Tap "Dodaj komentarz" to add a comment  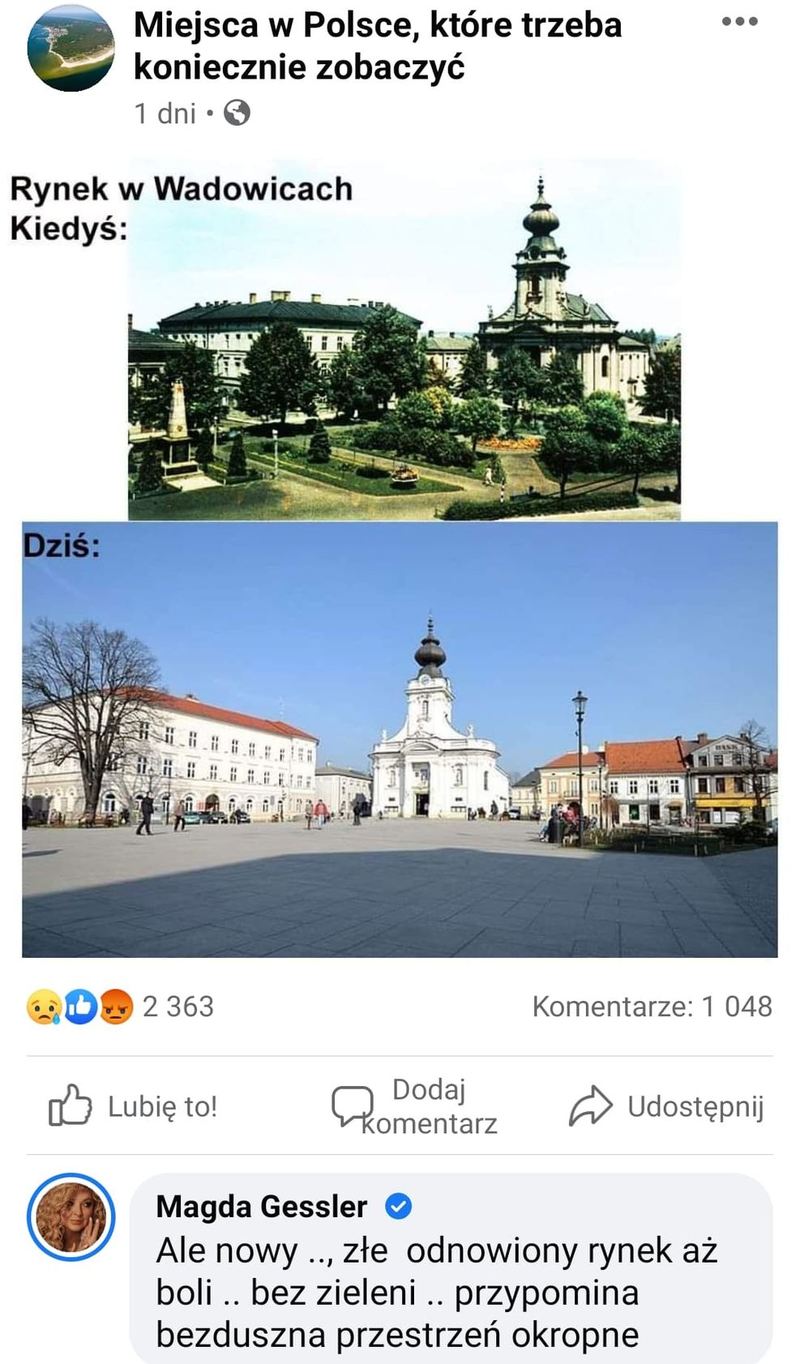[x=414, y=1107]
